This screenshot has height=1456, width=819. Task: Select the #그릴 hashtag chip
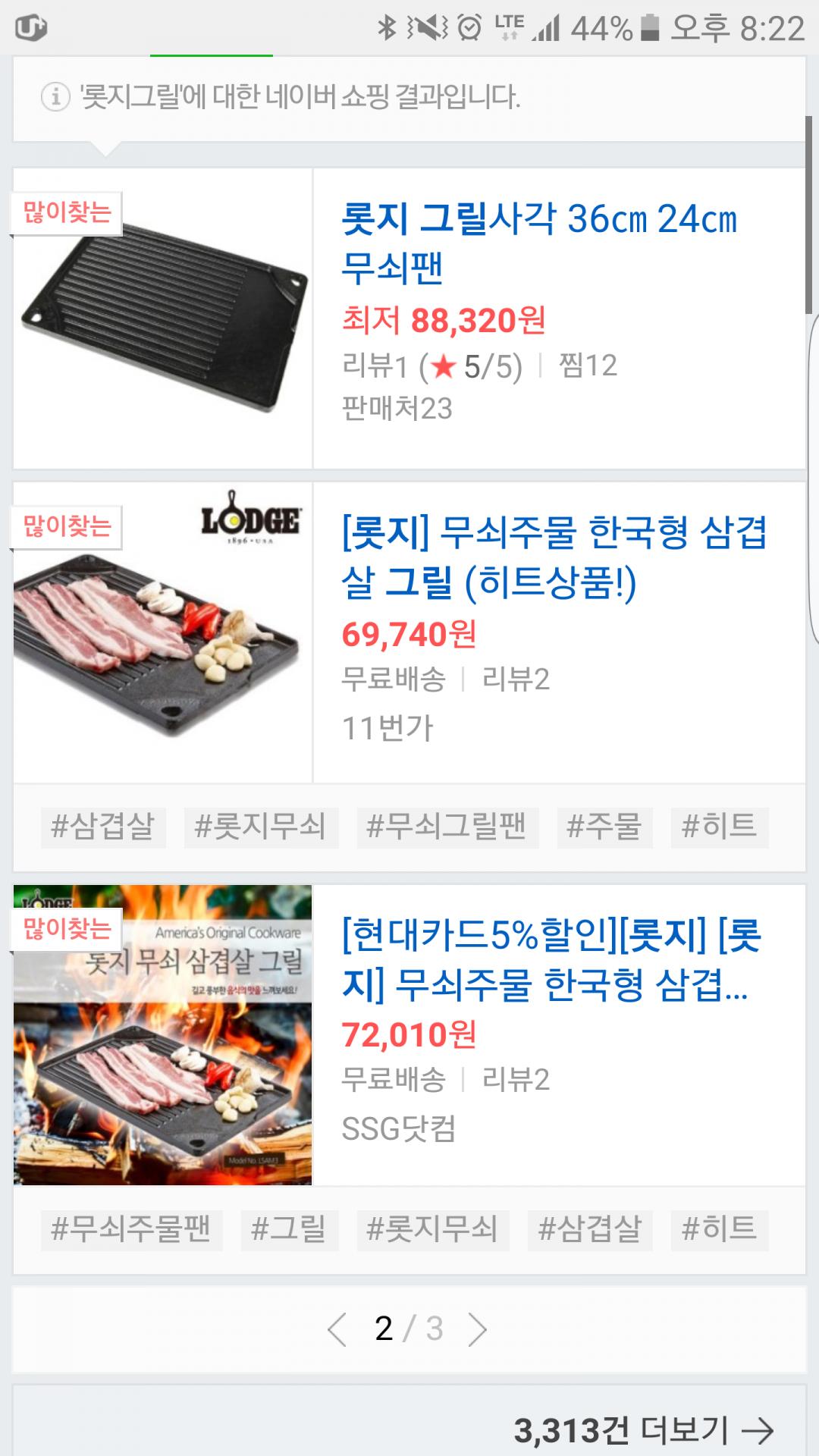(x=289, y=1228)
